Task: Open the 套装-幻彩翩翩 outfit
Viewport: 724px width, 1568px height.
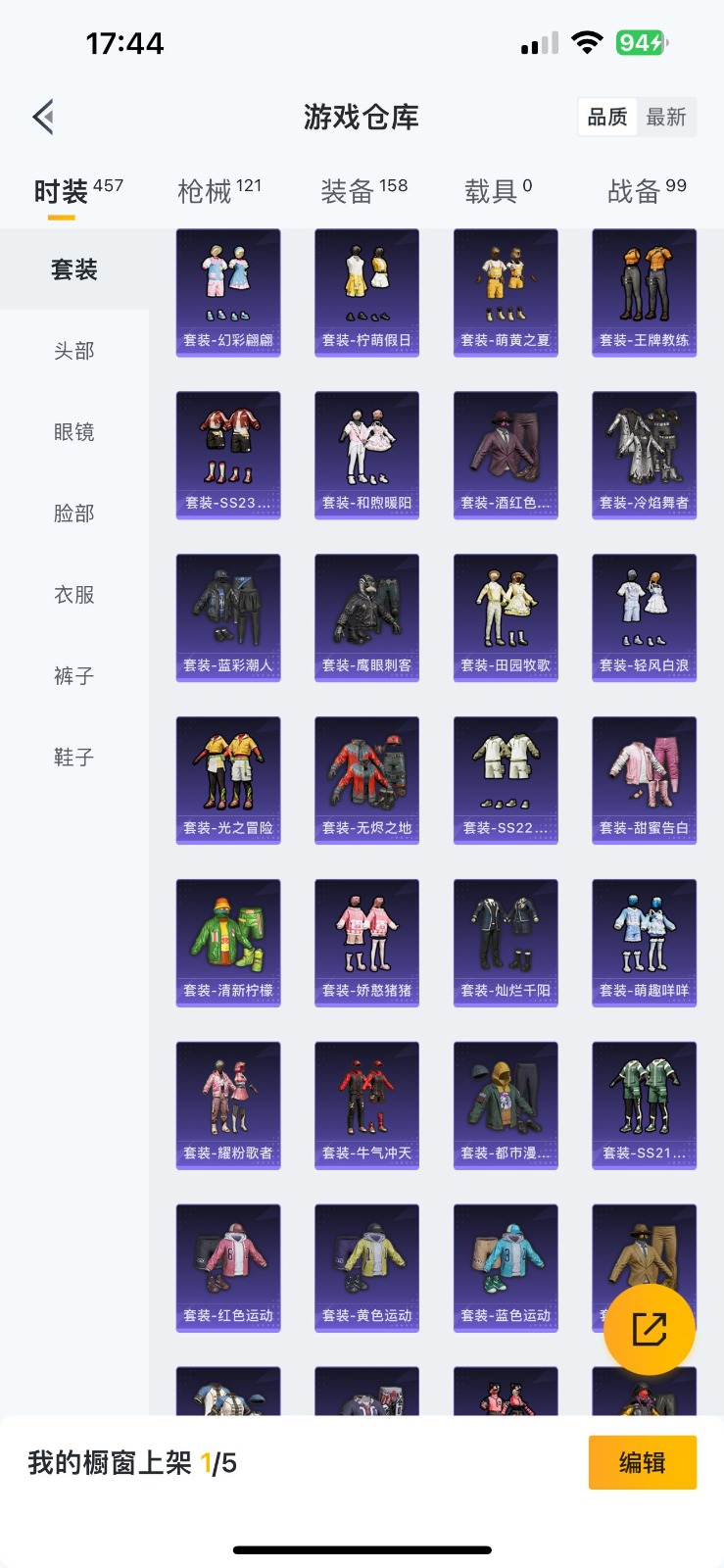Action: coord(228,292)
